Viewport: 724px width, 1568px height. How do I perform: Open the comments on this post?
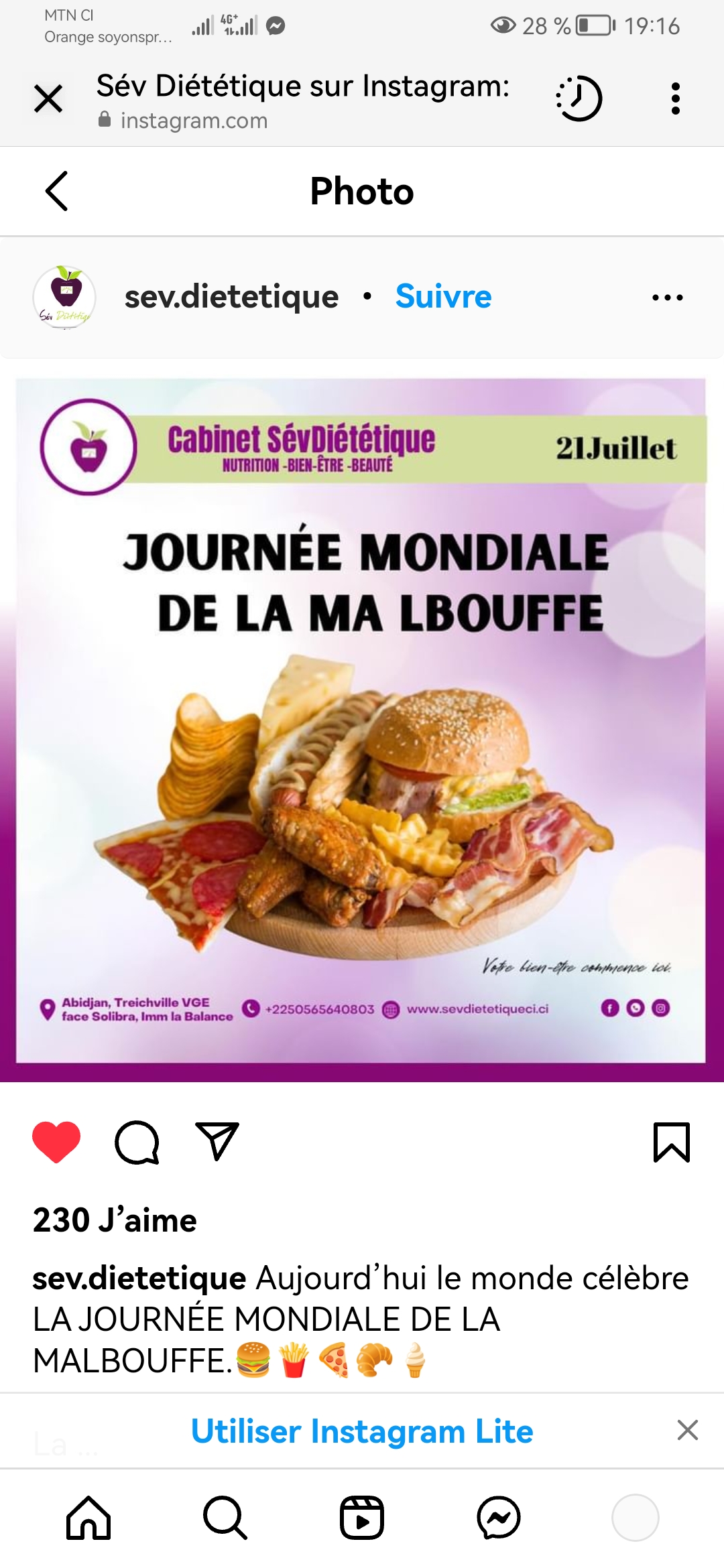pos(137,1142)
